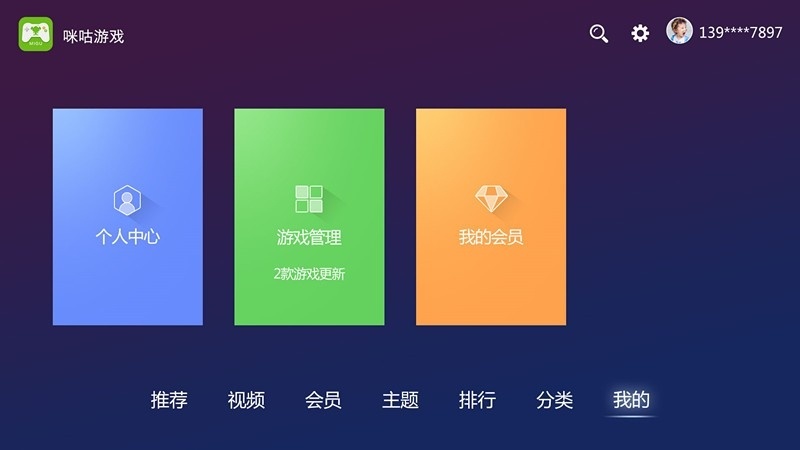
Task: Switch to the 推荐 tab
Action: point(169,400)
